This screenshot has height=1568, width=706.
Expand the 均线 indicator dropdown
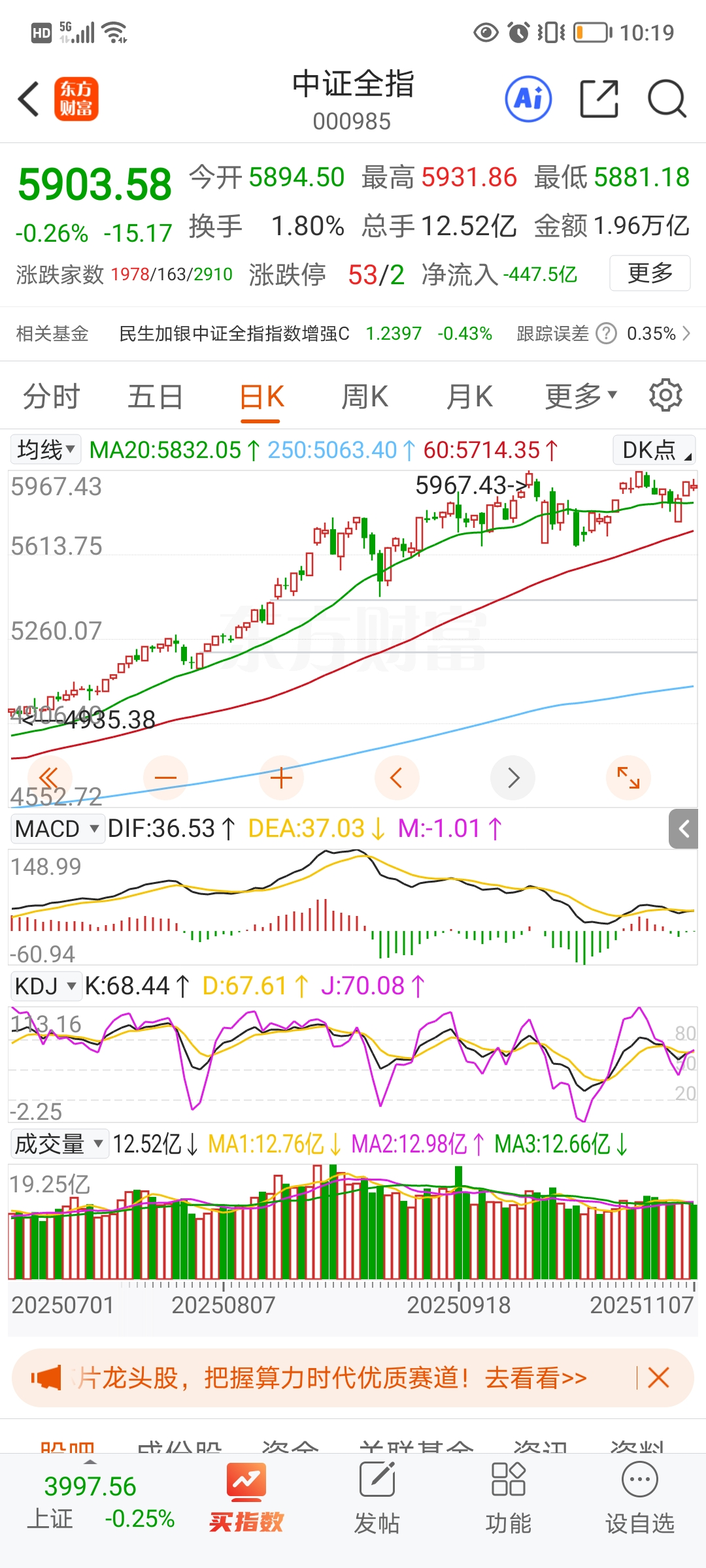point(46,449)
